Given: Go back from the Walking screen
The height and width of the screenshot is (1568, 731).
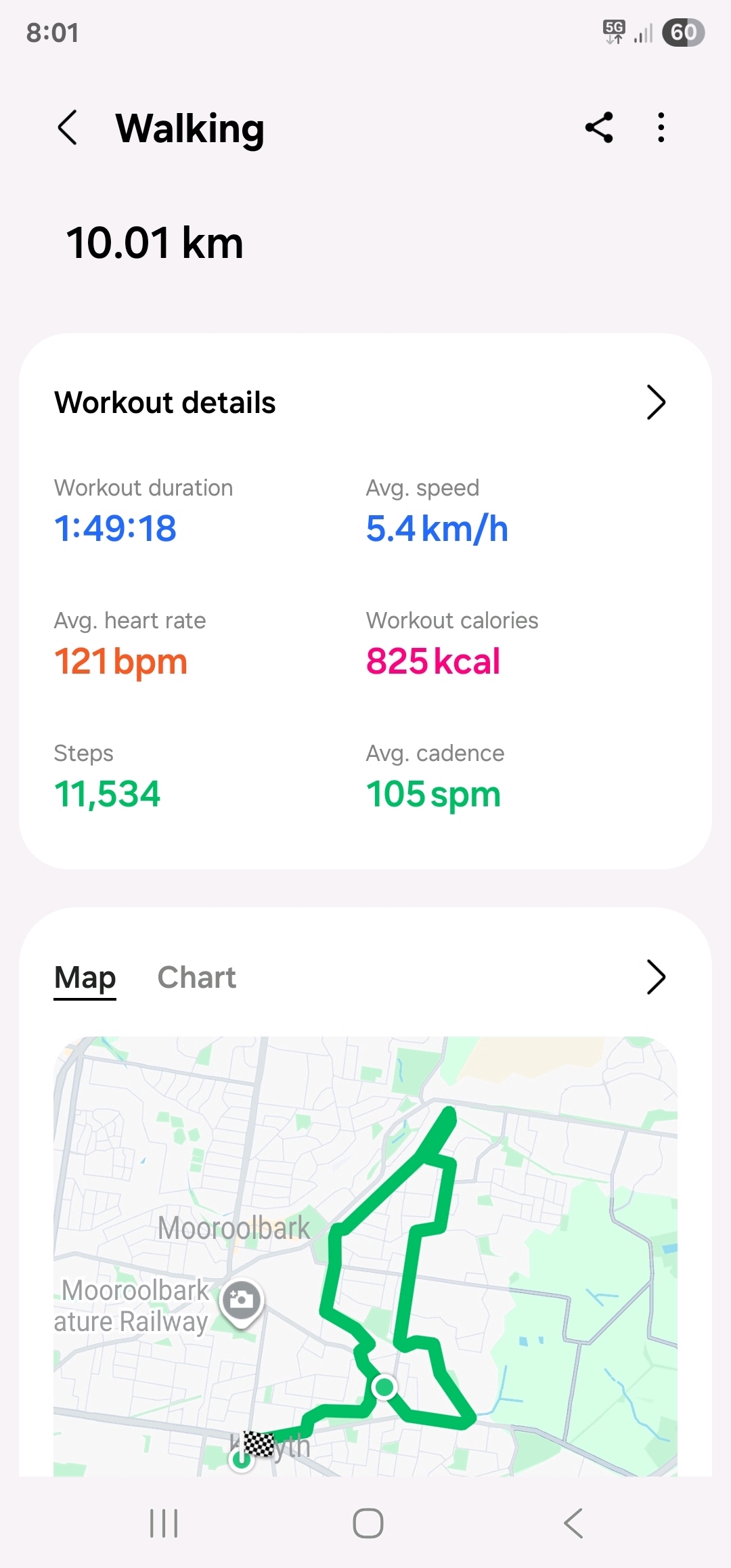Looking at the screenshot, I should (x=68, y=128).
